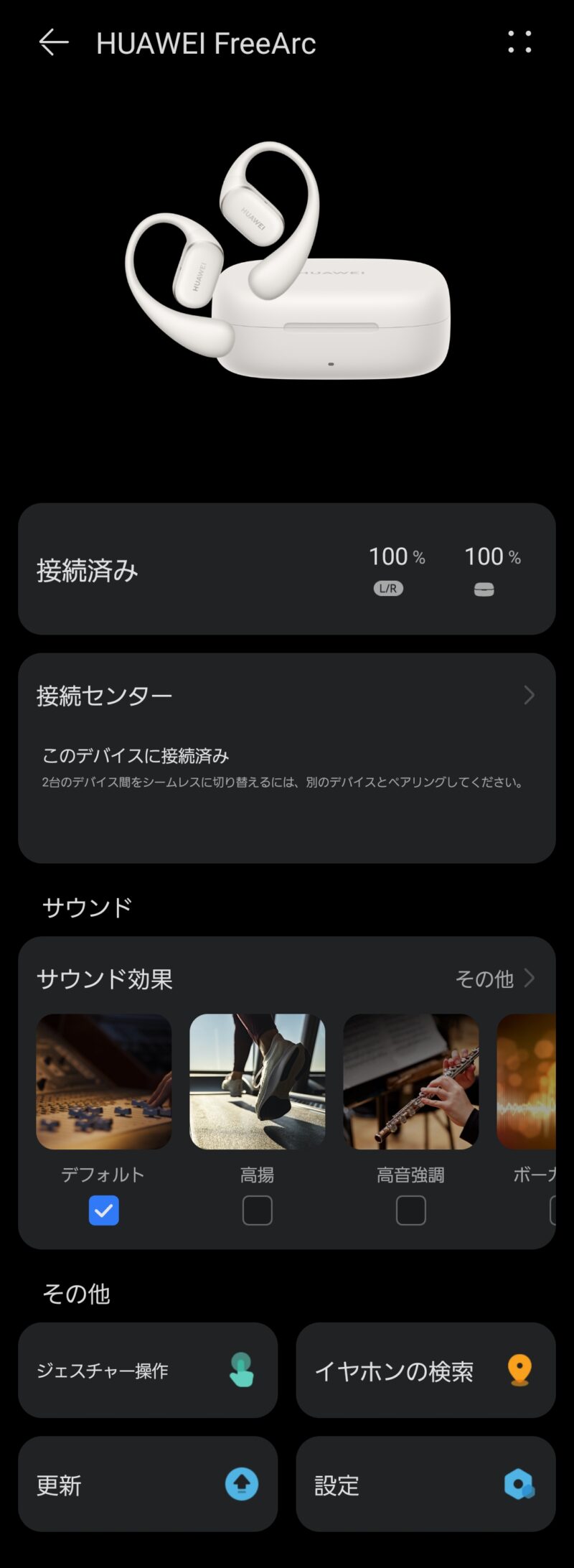Select the デフォルト sound effect thumbnail
The image size is (574, 1568).
pos(104,1081)
